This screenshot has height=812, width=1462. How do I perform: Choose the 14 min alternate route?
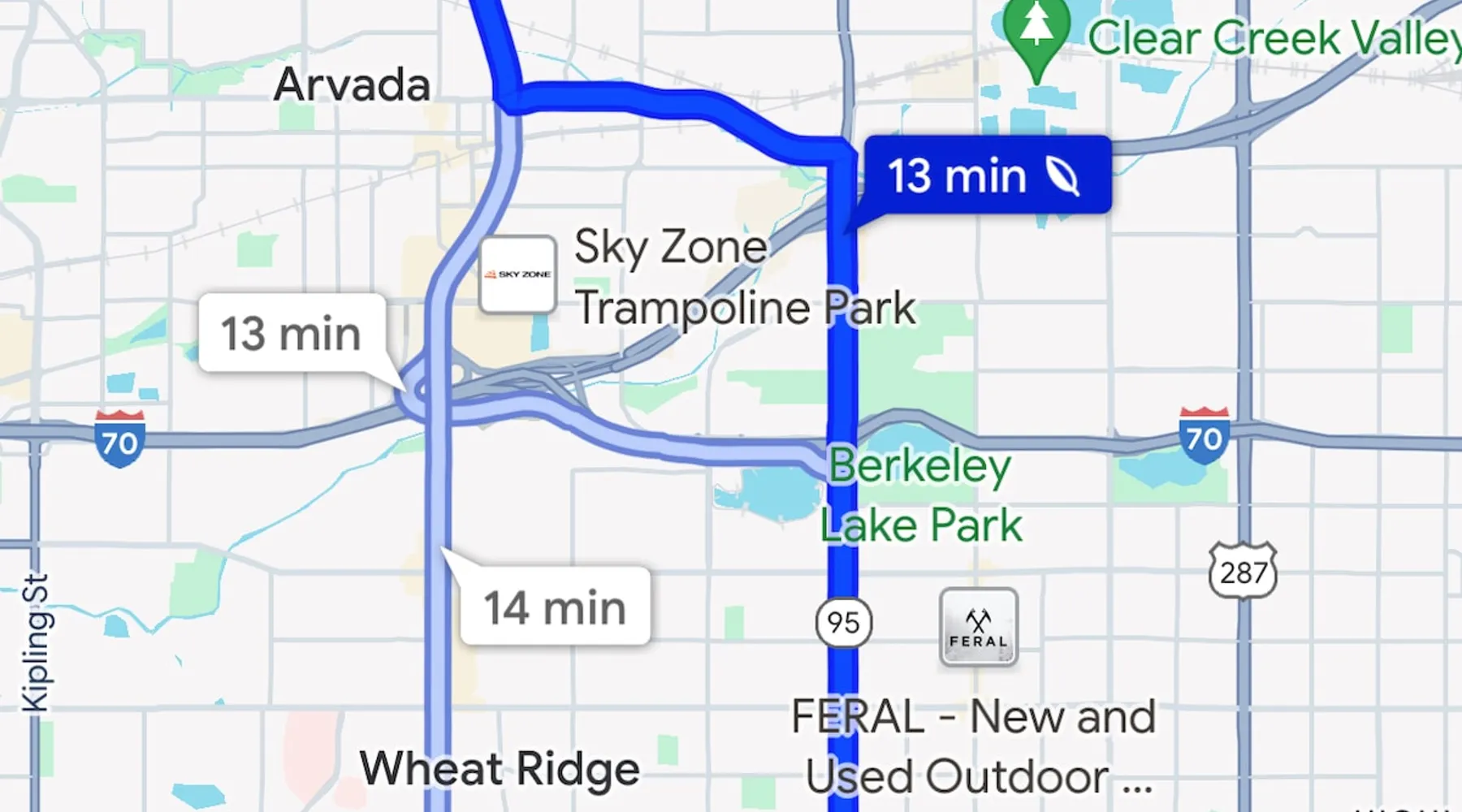coord(556,607)
